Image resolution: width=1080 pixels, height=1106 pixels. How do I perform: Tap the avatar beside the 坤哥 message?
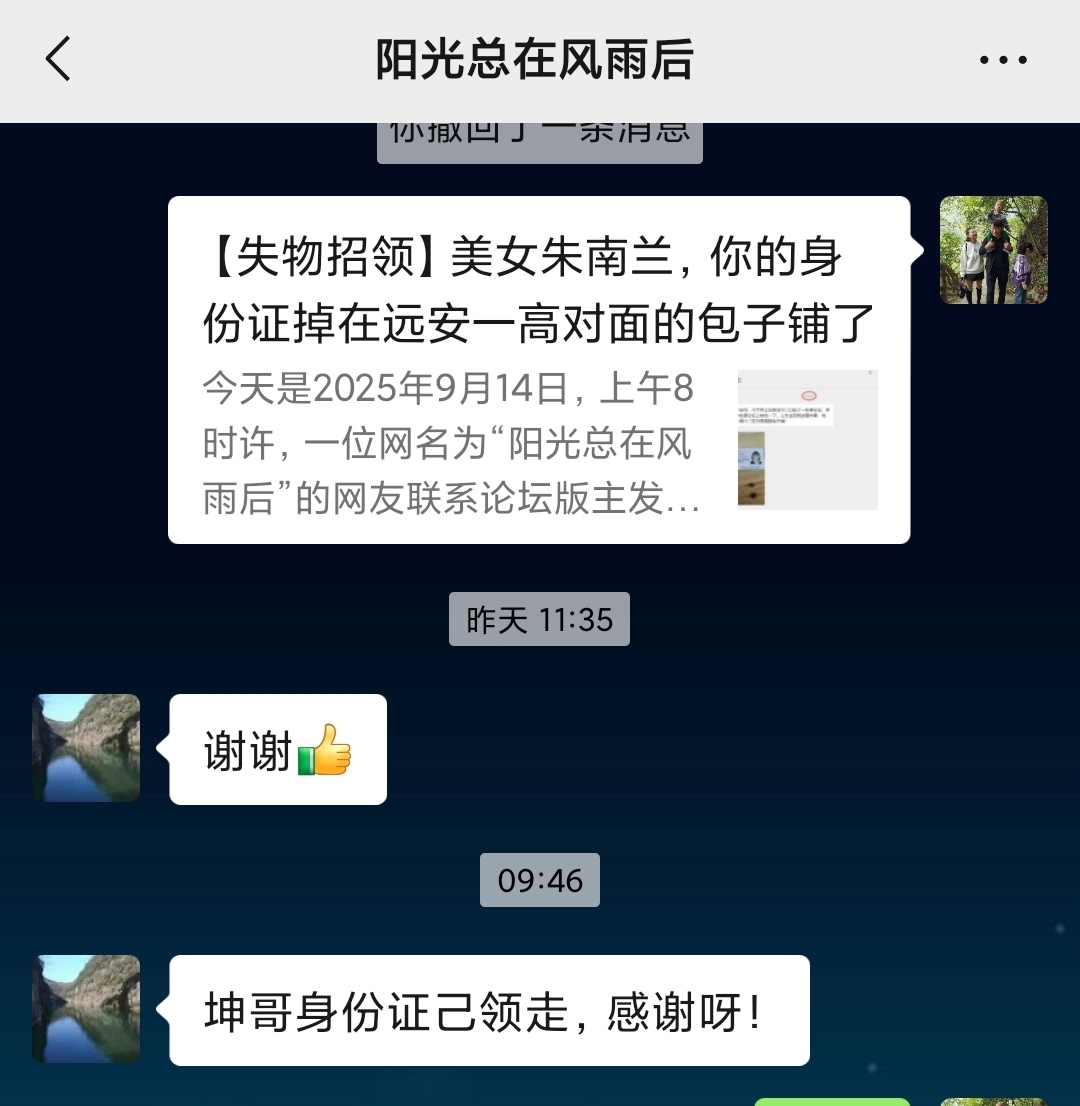click(x=85, y=1009)
